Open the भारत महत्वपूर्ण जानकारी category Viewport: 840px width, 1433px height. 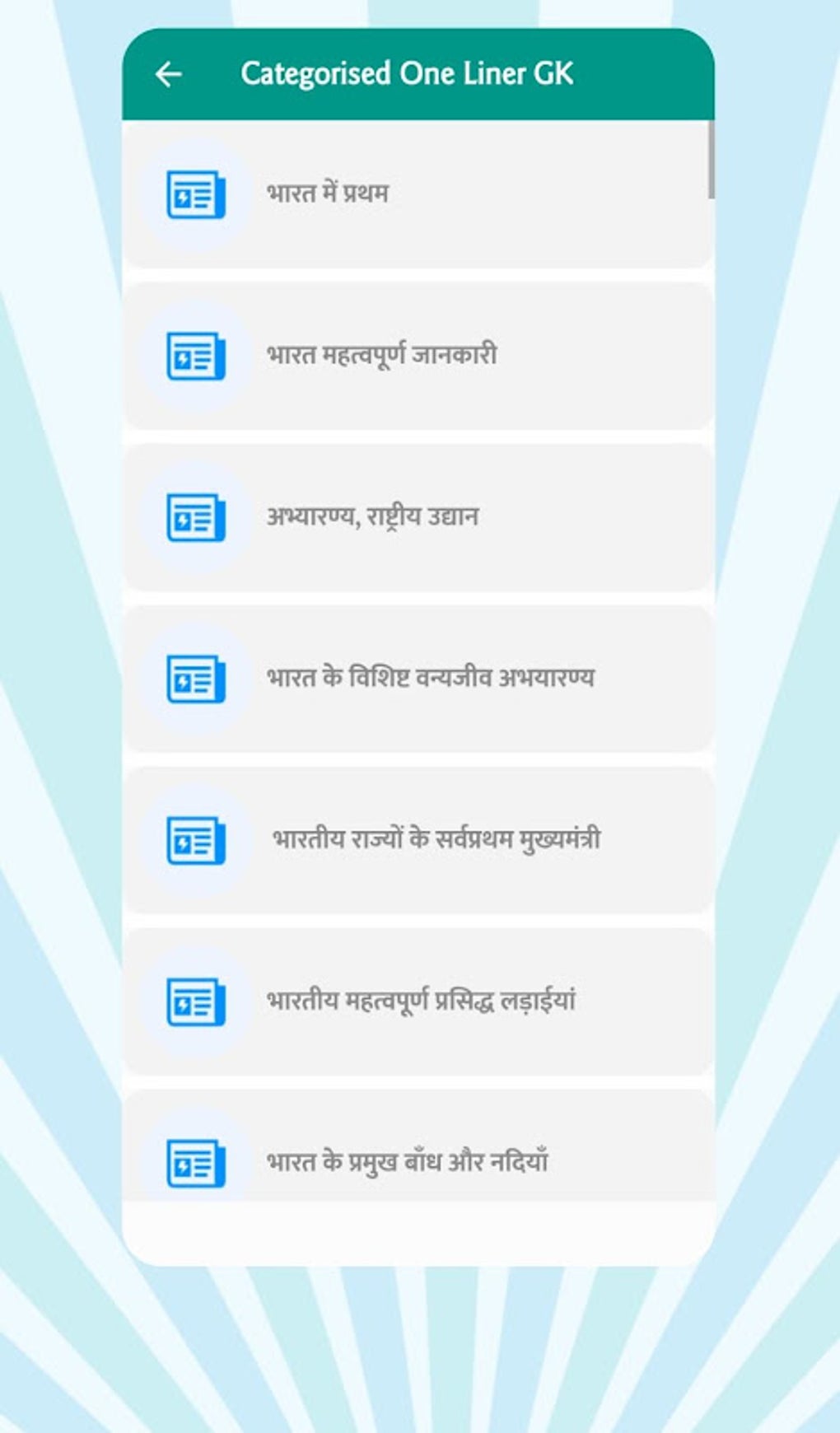point(420,356)
